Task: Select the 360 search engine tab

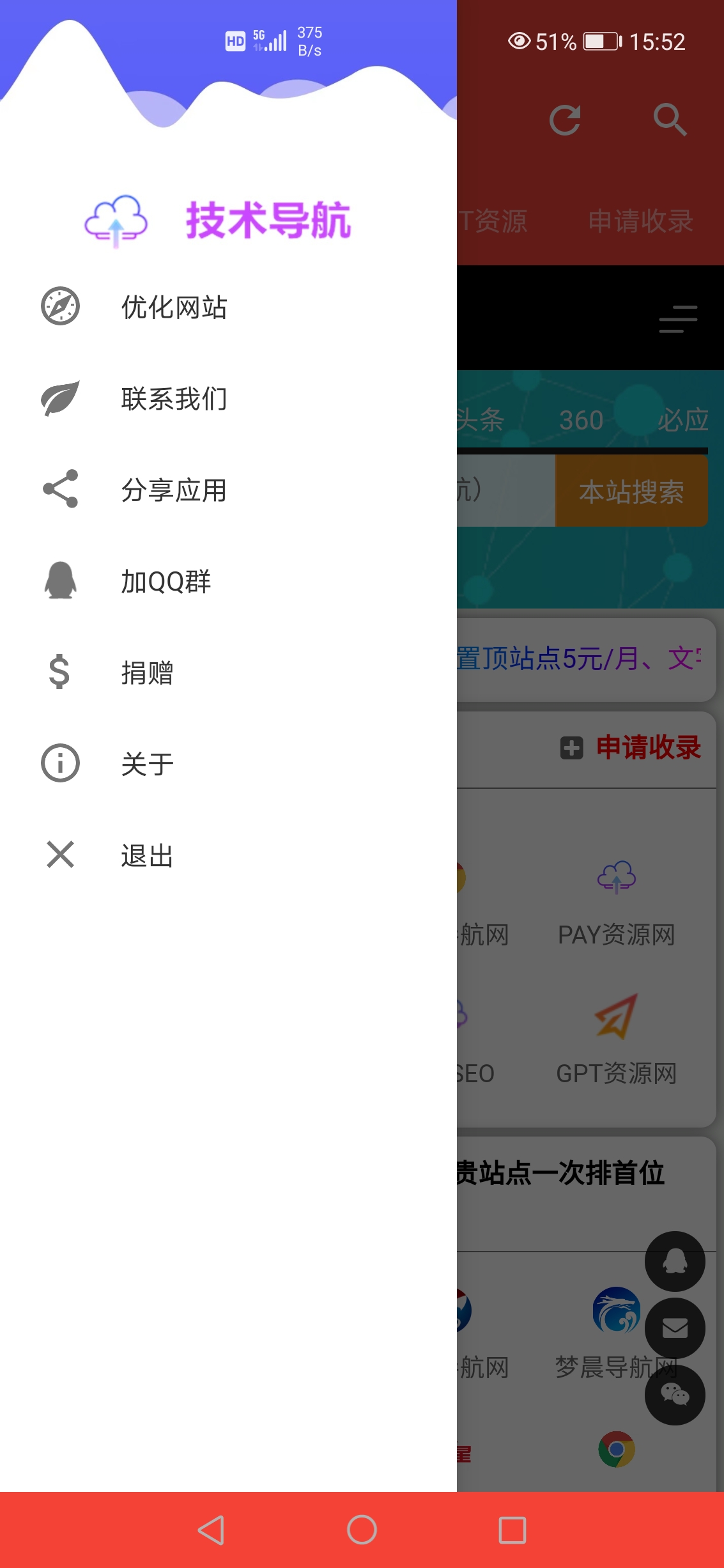Action: (x=581, y=421)
